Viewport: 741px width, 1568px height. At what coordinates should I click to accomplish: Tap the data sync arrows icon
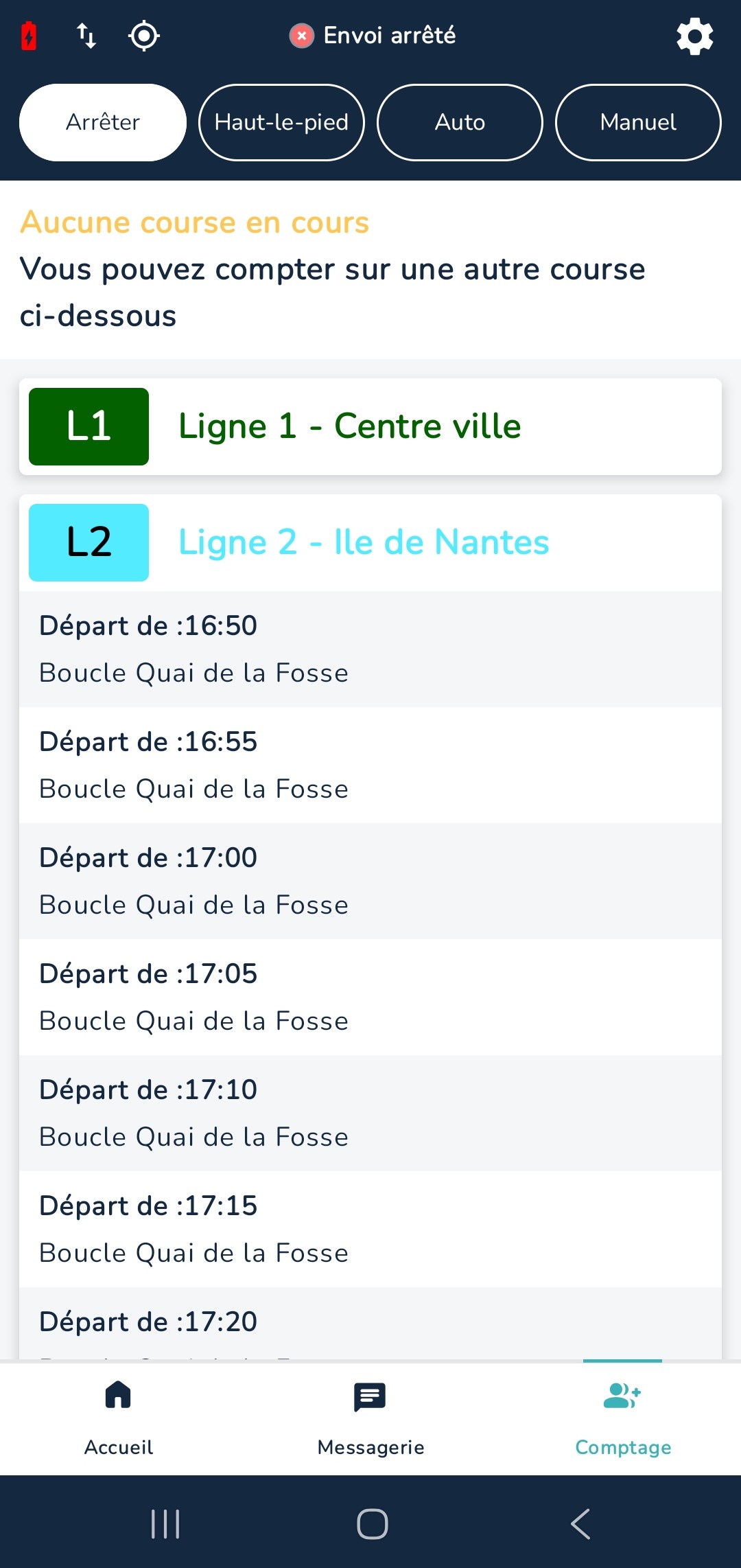(86, 36)
